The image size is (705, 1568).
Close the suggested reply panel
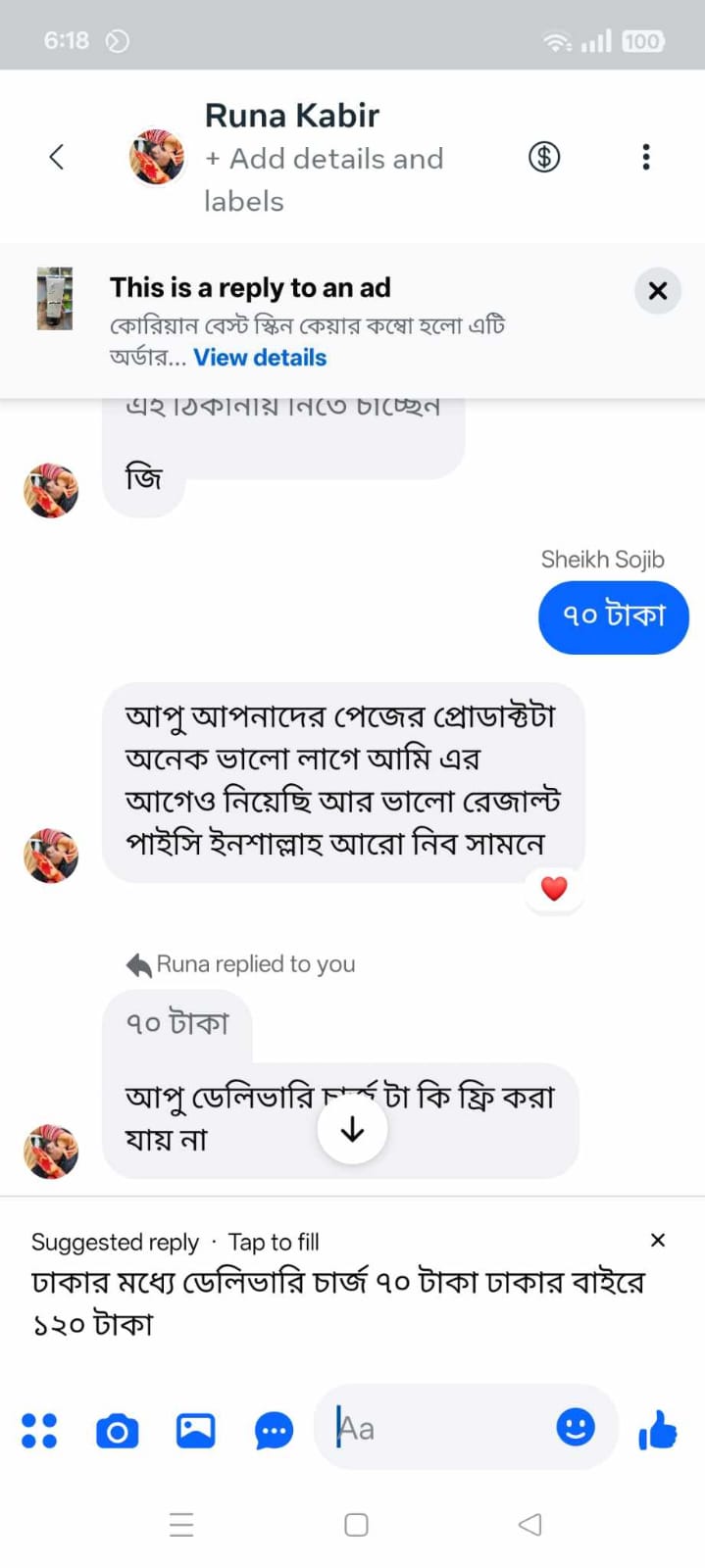coord(658,1241)
